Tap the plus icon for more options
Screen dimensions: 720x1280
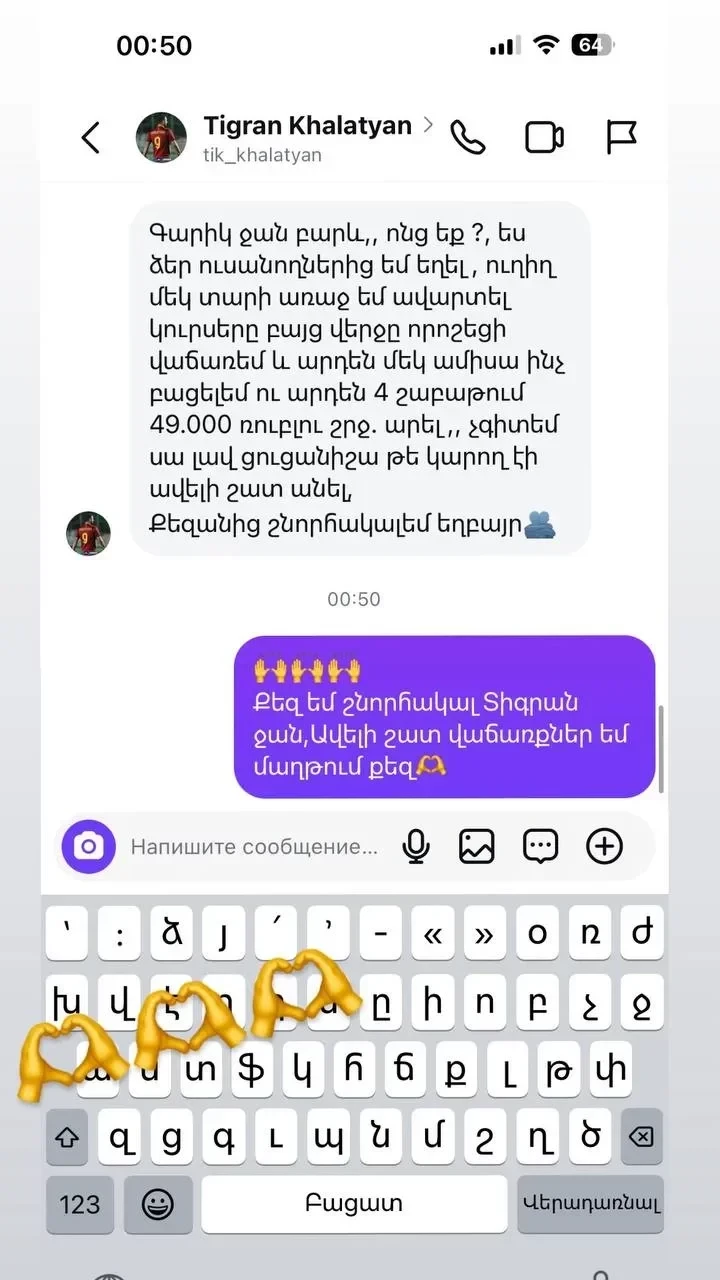click(x=604, y=847)
